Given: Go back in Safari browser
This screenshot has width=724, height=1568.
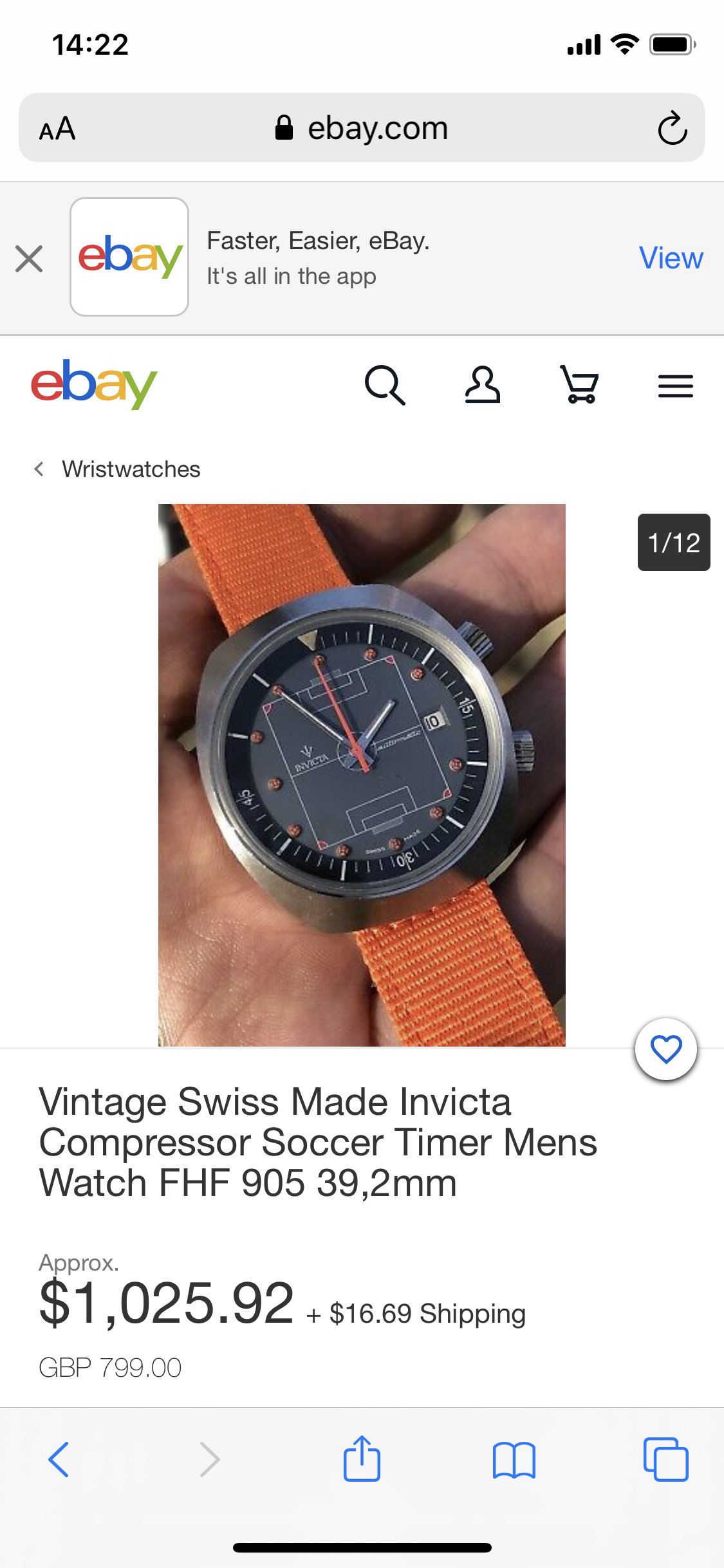Looking at the screenshot, I should click(59, 1459).
